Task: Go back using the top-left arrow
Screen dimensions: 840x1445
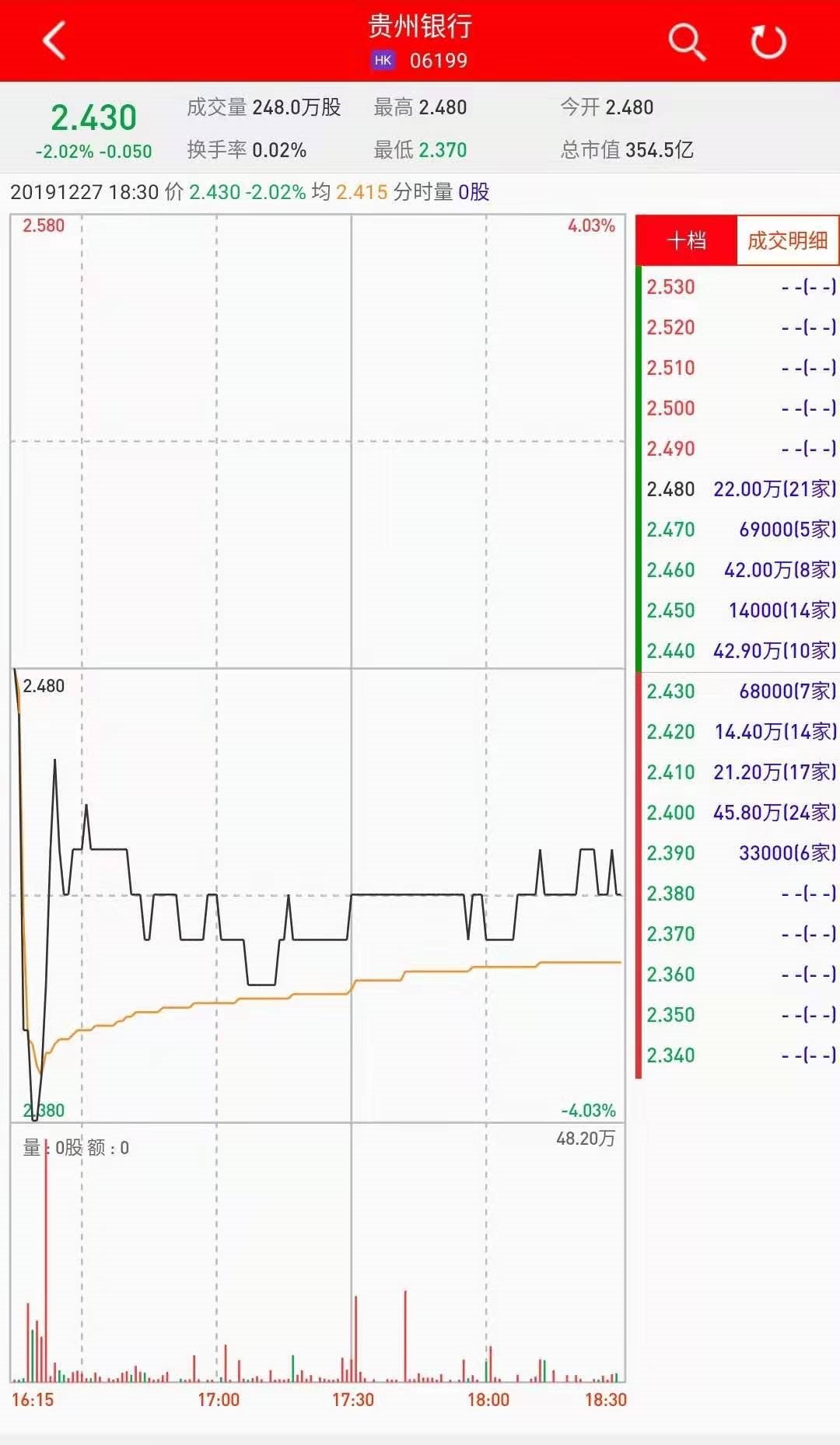Action: 54,40
